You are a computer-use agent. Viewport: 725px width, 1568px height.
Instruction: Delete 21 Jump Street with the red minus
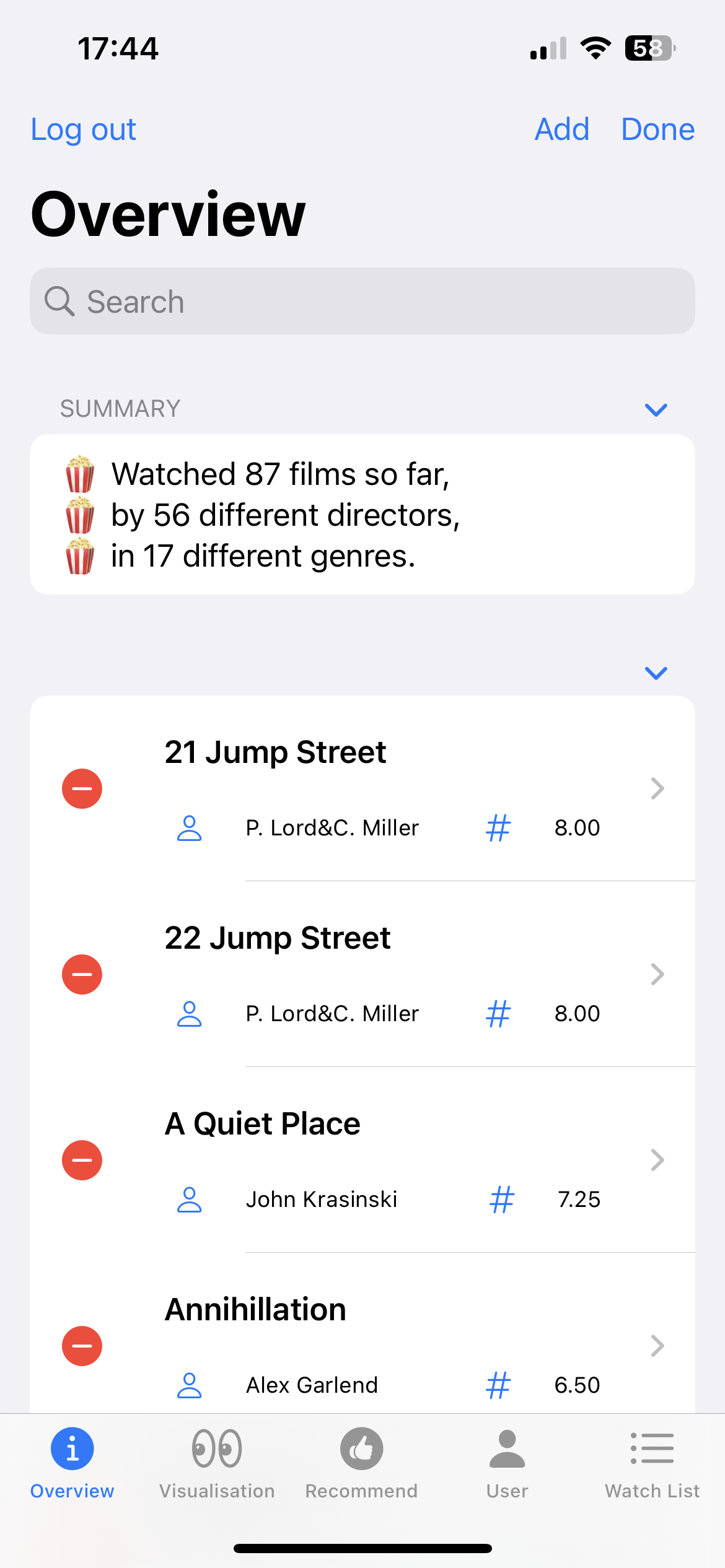tap(82, 788)
